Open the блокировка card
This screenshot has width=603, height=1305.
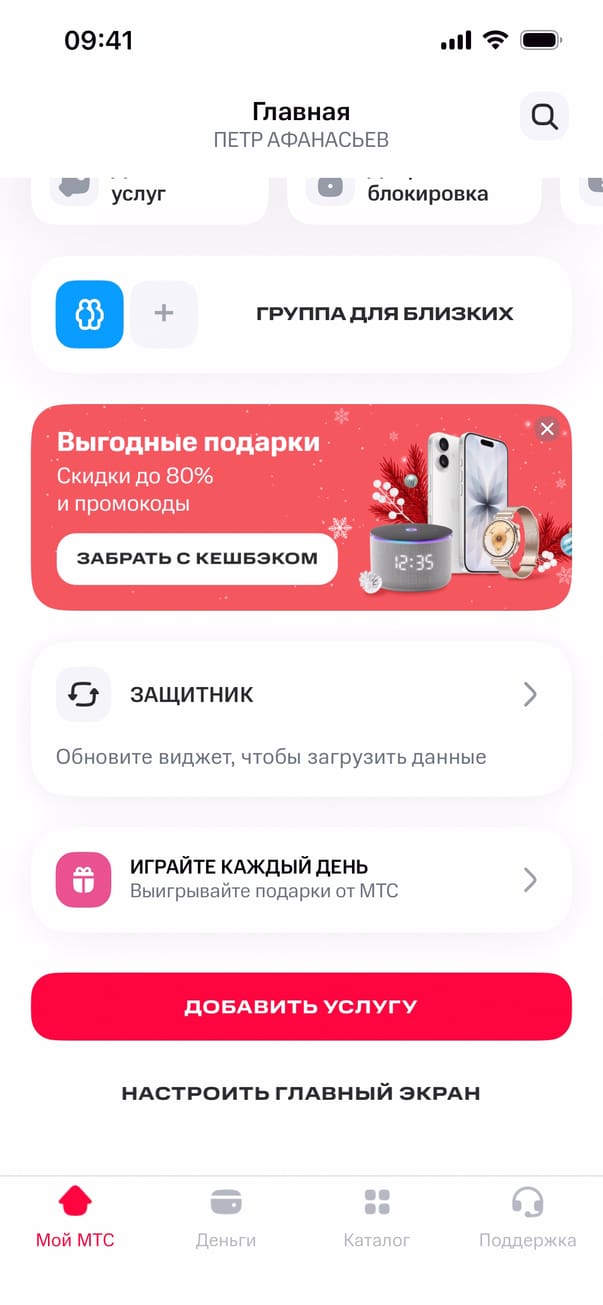pos(414,195)
